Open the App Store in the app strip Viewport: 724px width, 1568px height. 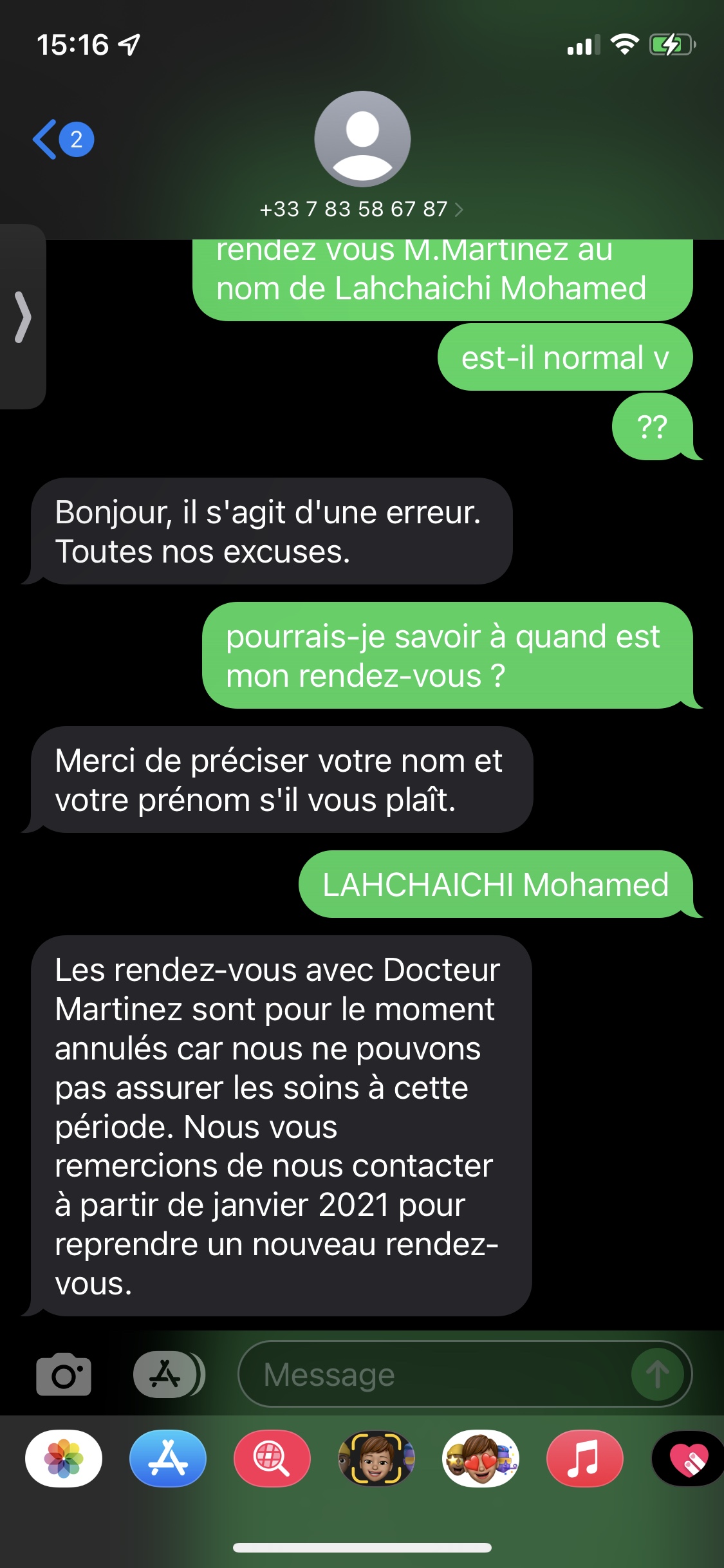(x=168, y=1459)
